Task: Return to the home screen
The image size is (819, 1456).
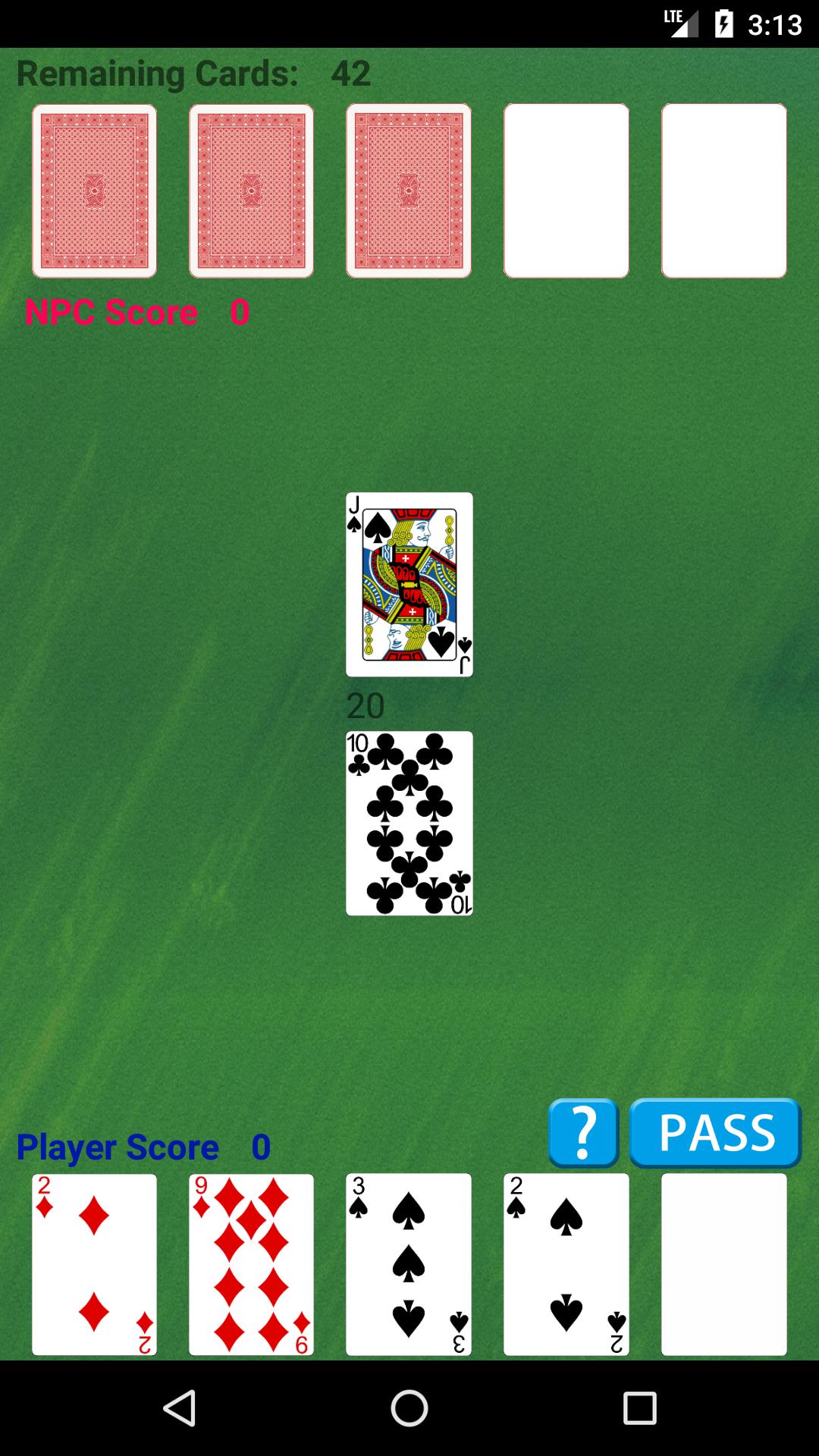Action: [409, 1408]
